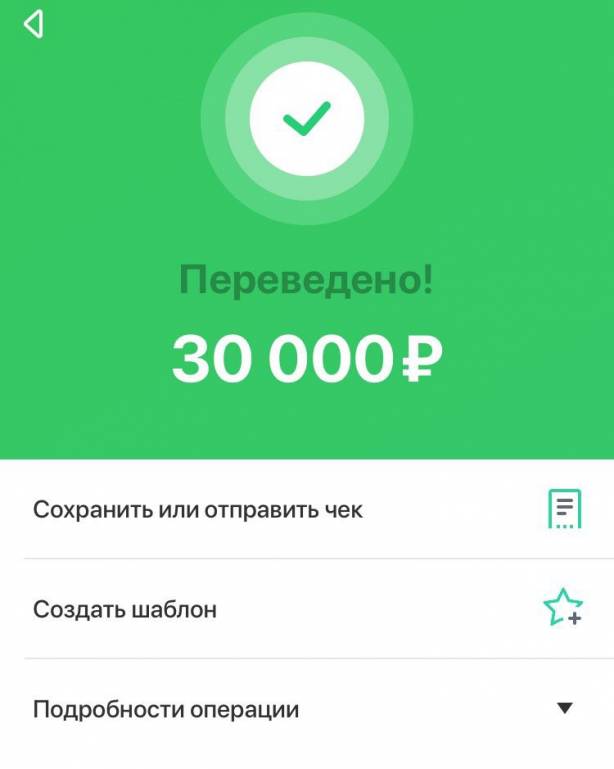This screenshot has height=769, width=614.
Task: Go back using the top-left arrow
Action: coord(34,24)
